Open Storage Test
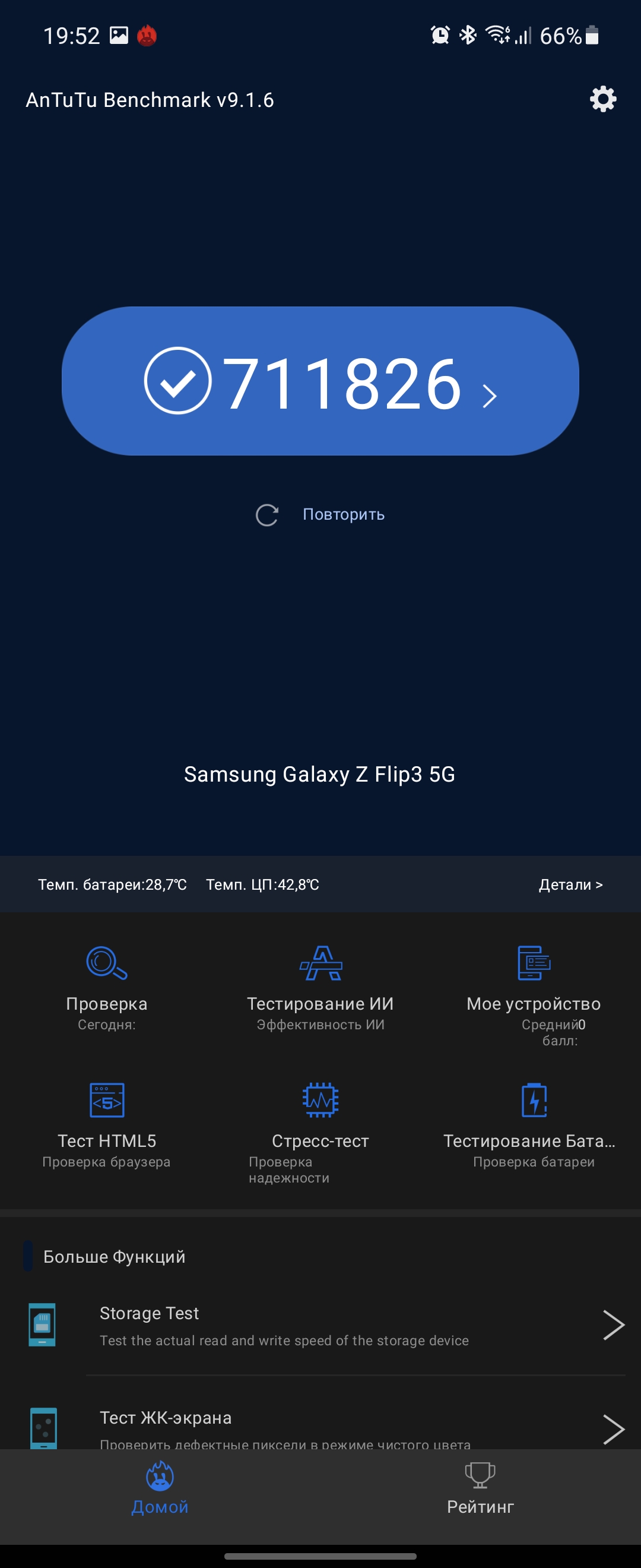641x1568 pixels. pos(320,1325)
